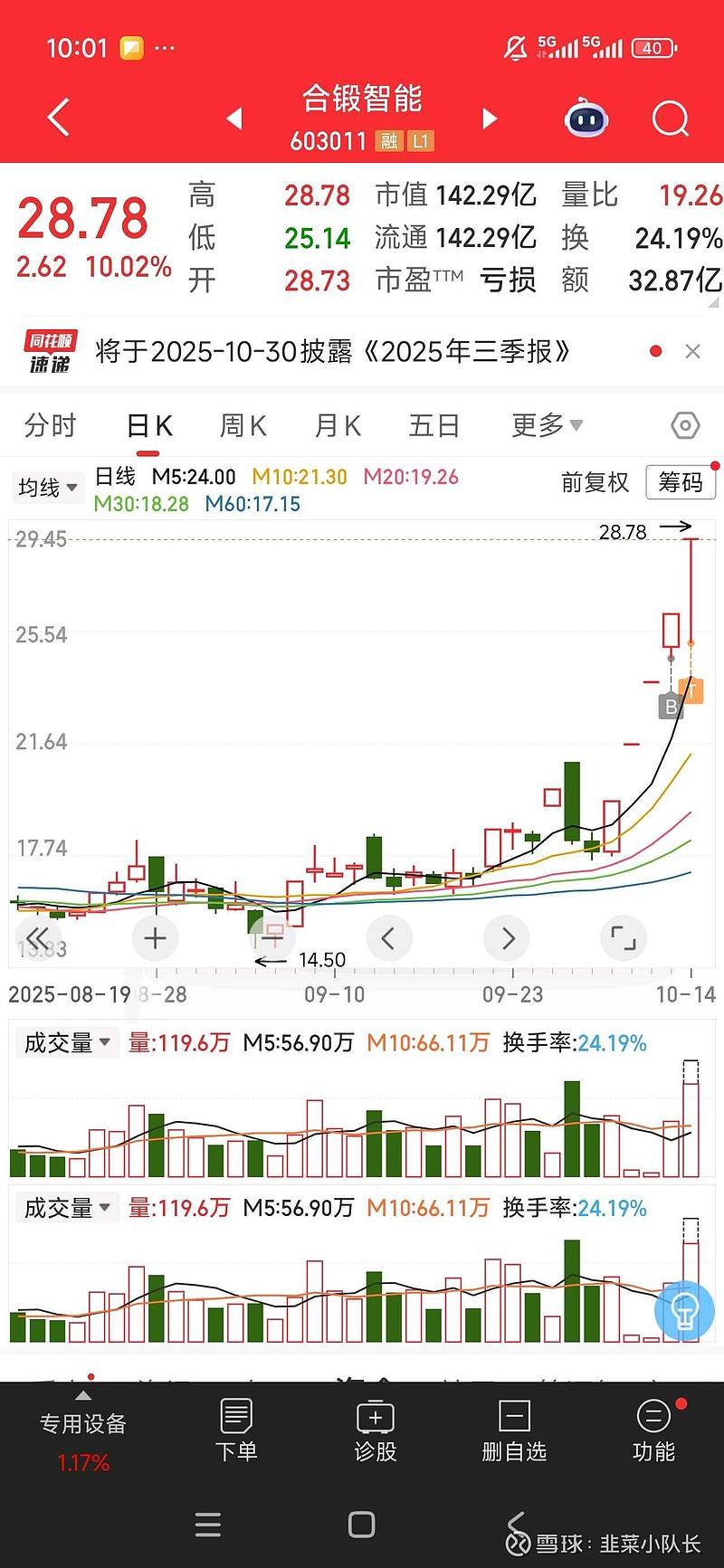Switch to the 分时 intraday tab
724x1568 pixels.
click(50, 424)
